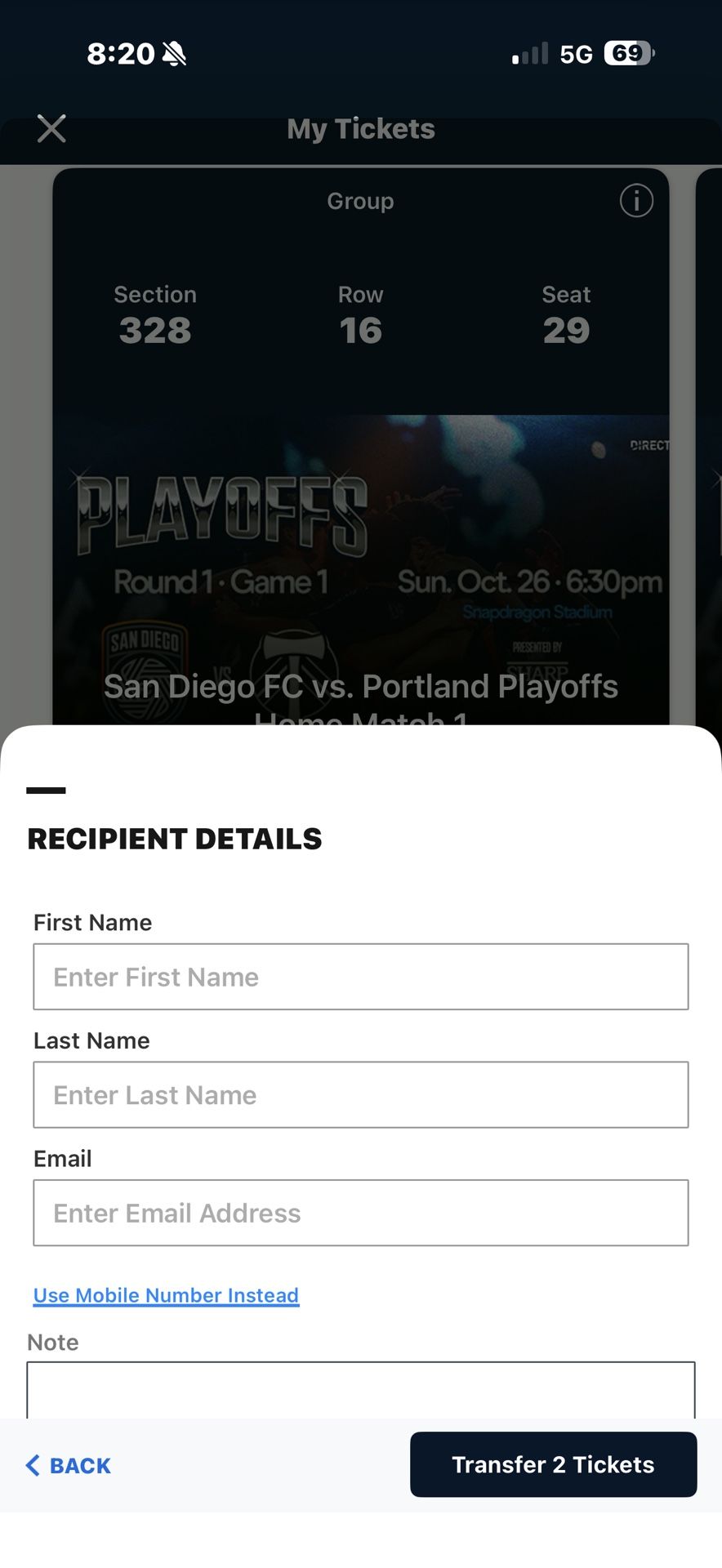Viewport: 722px width, 1568px height.
Task: Tap the My Tickets header title
Action: (360, 129)
